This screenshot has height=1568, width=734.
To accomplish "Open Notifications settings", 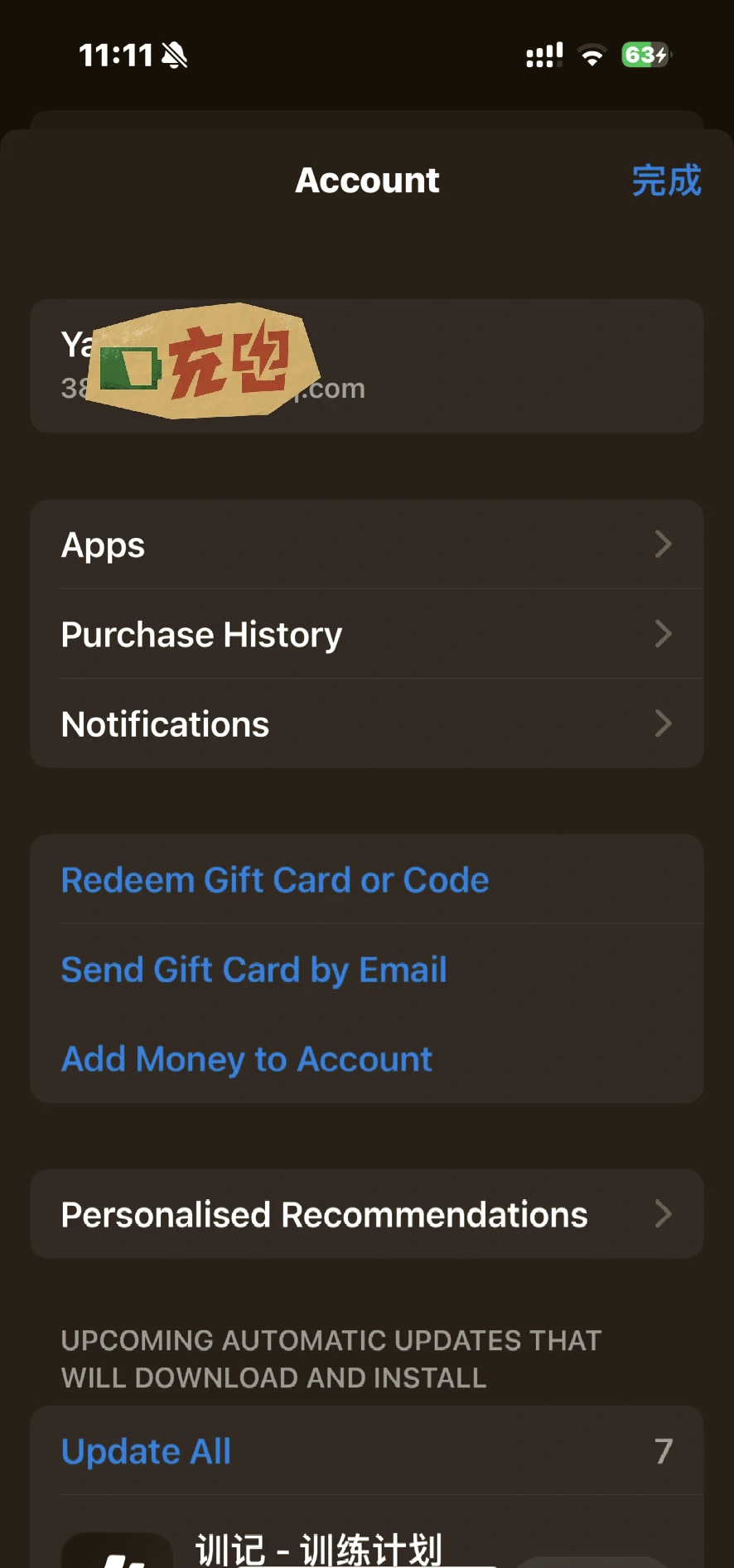I will (366, 724).
